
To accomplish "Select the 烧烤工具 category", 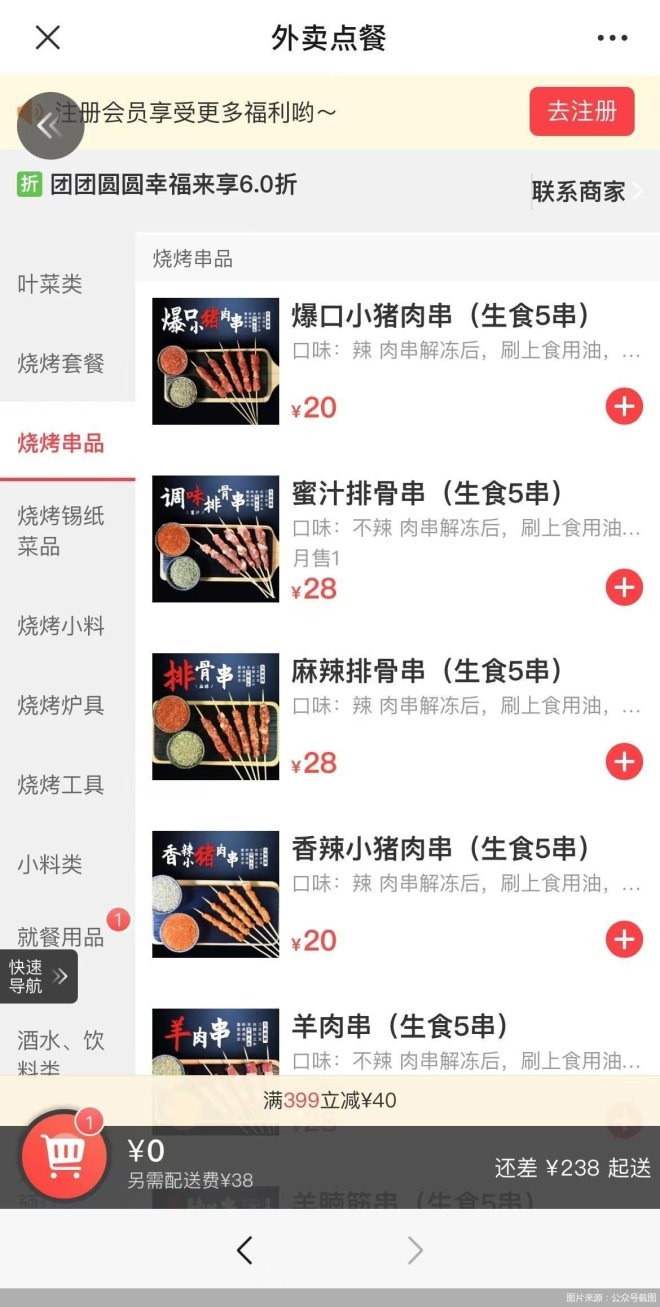I will [x=61, y=785].
